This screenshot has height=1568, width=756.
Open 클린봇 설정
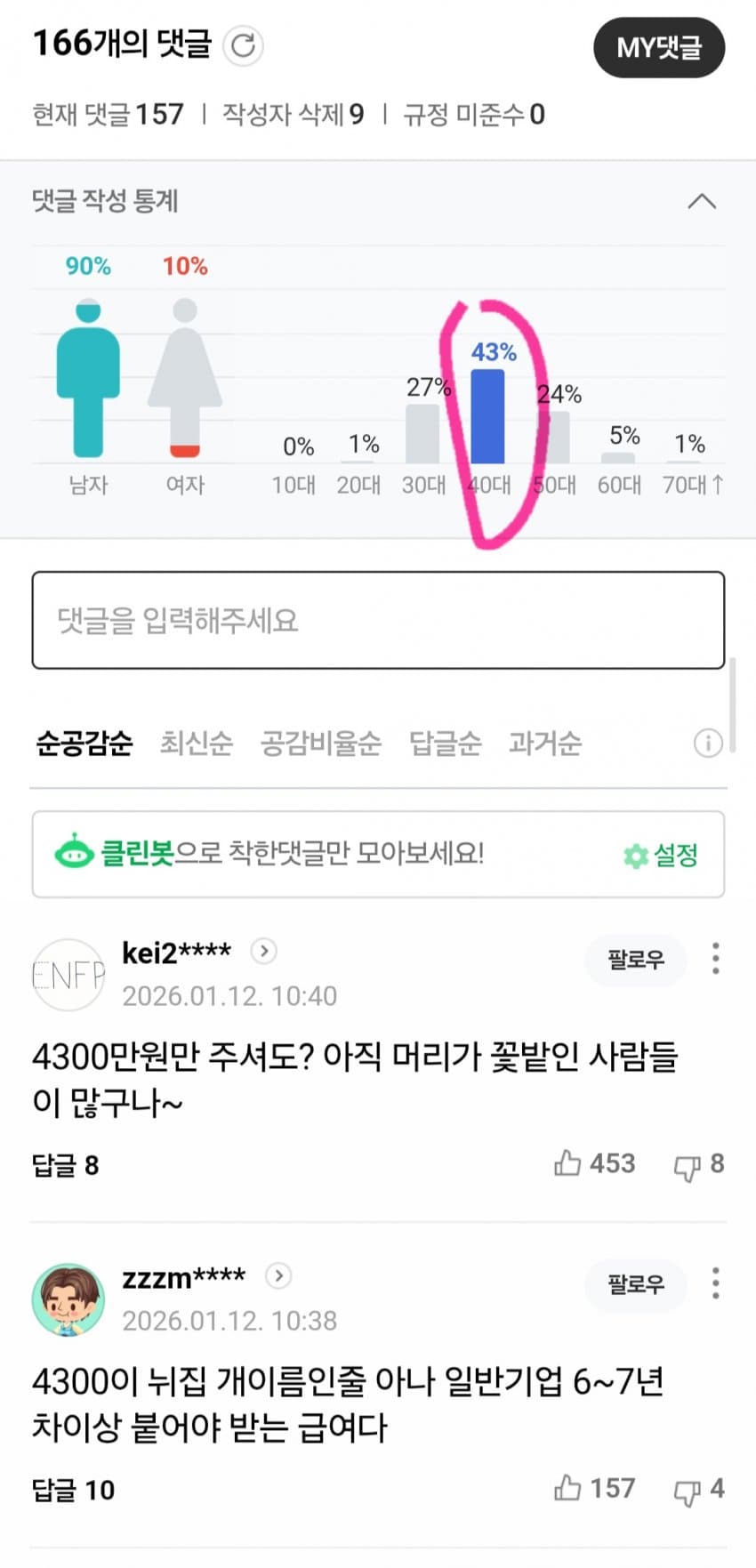pos(661,856)
